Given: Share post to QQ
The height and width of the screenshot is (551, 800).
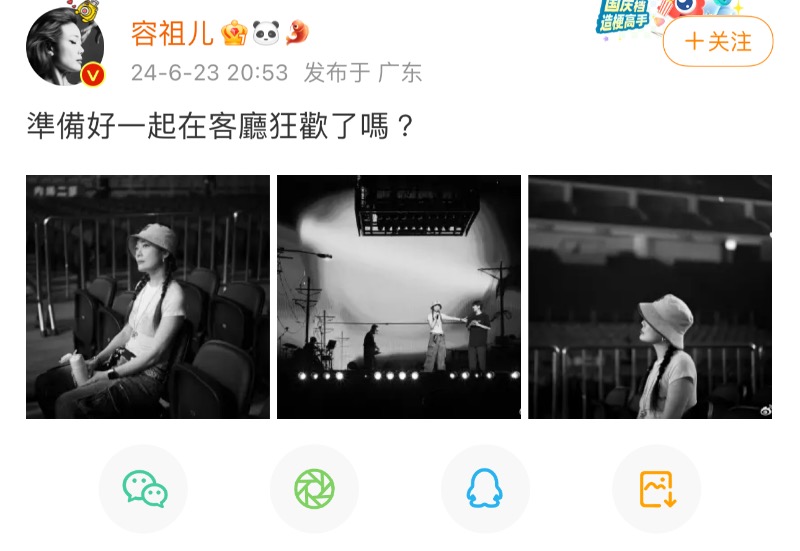Looking at the screenshot, I should pos(485,489).
